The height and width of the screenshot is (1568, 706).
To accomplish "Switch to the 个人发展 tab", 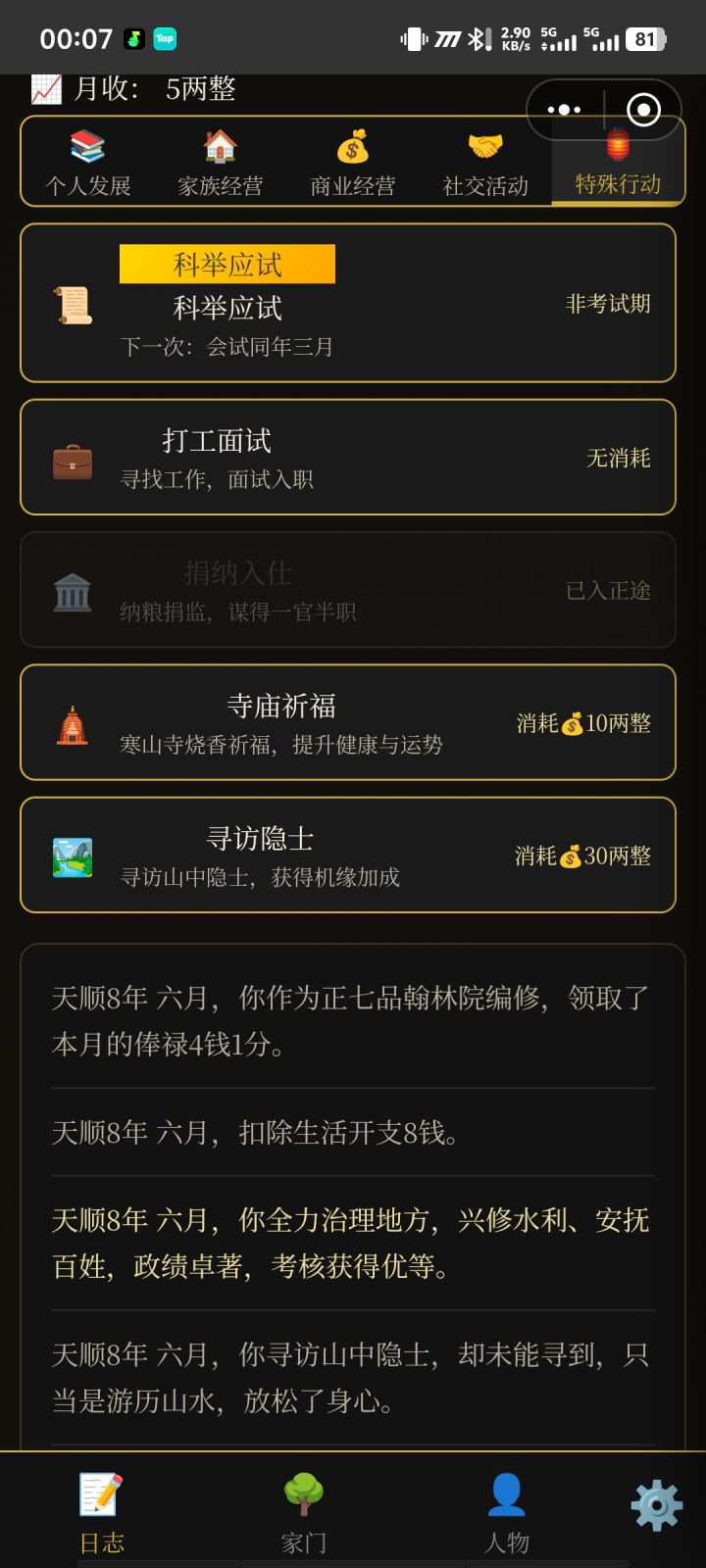I will 88,163.
